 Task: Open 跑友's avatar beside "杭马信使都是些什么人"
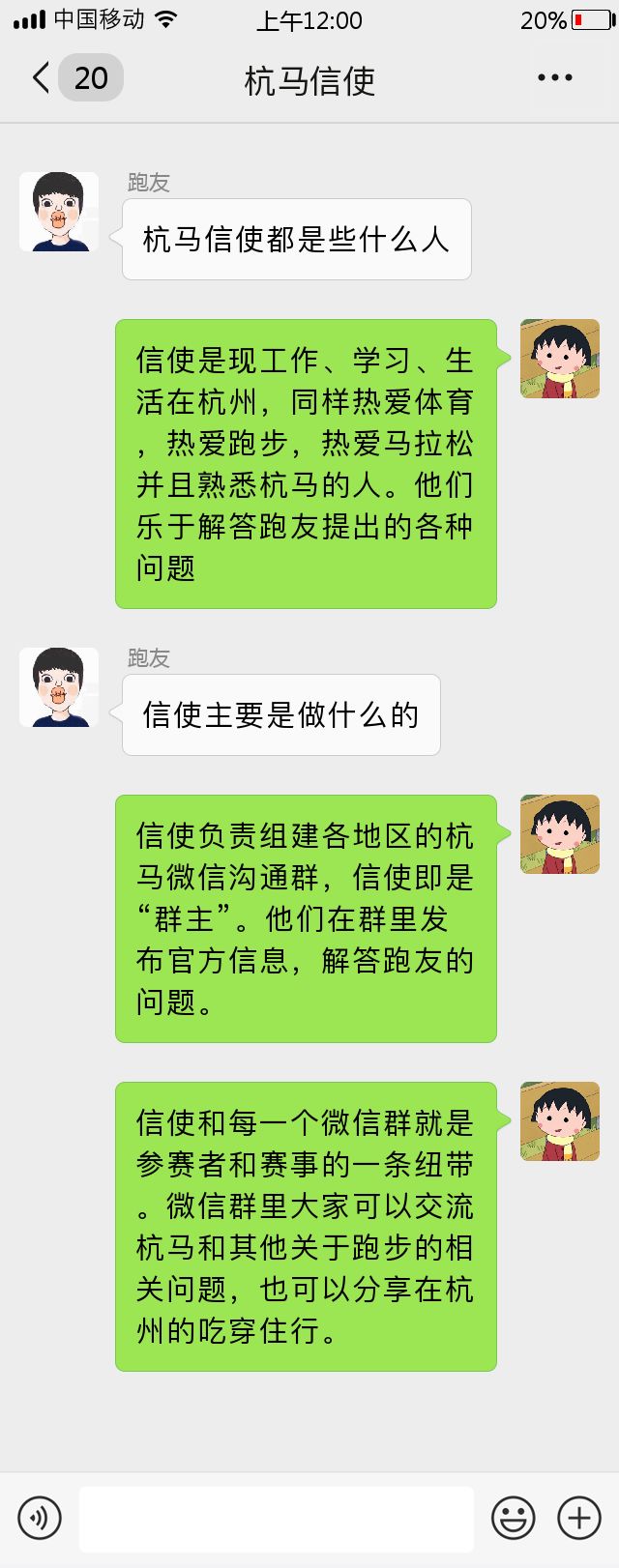tap(59, 212)
